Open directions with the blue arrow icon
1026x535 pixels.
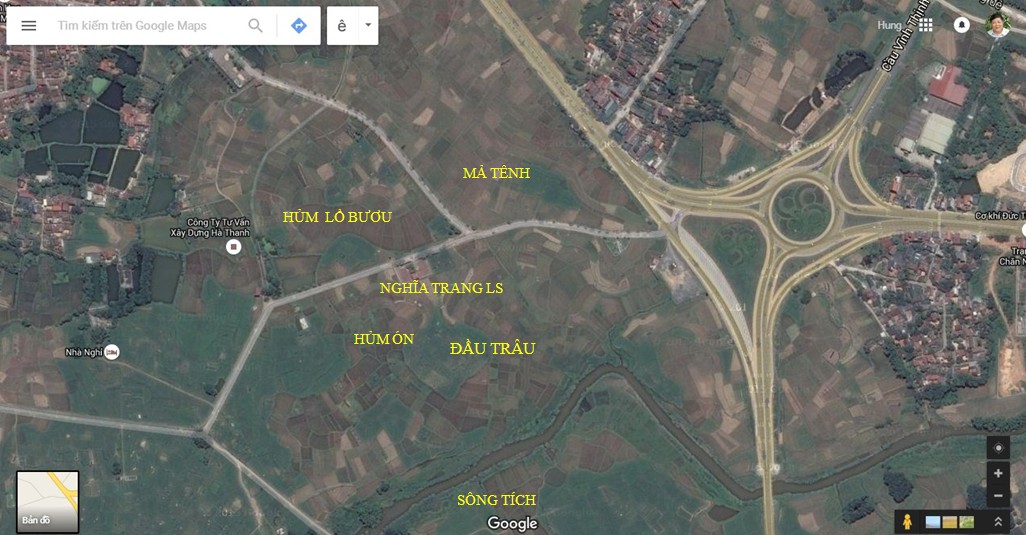pos(299,25)
